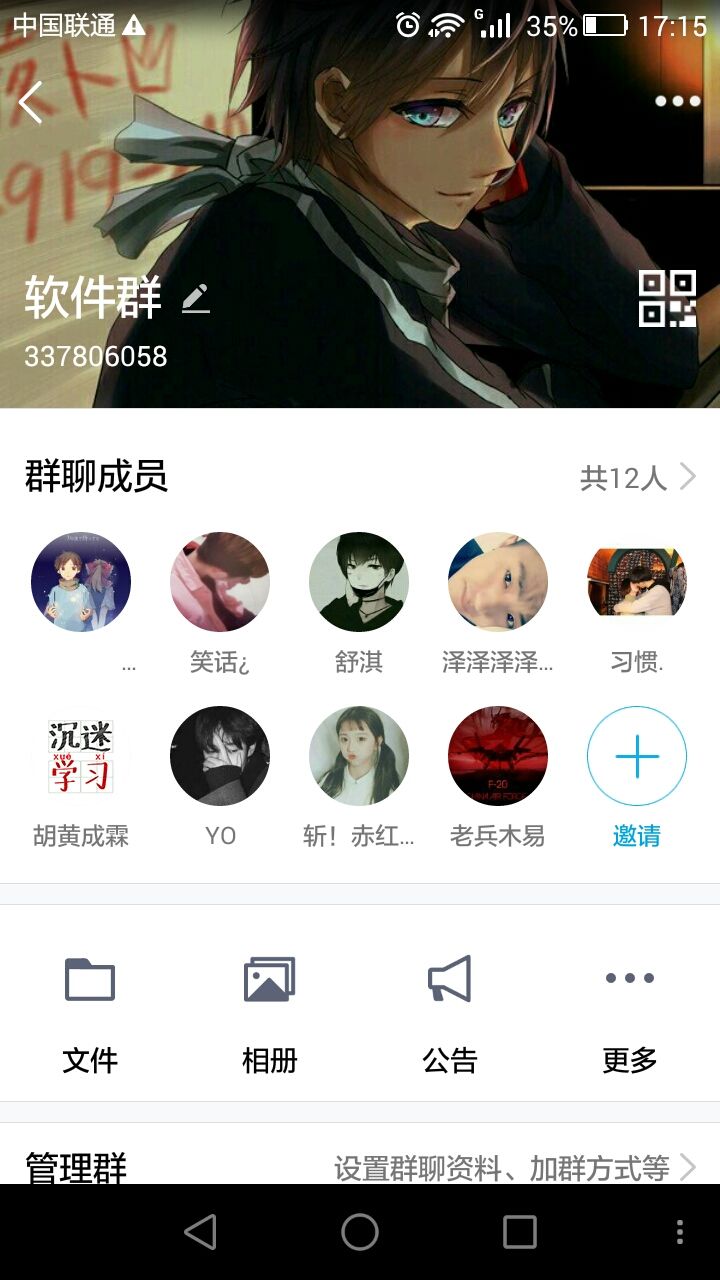This screenshot has width=720, height=1280.
Task: Show the group QR code
Action: click(667, 298)
